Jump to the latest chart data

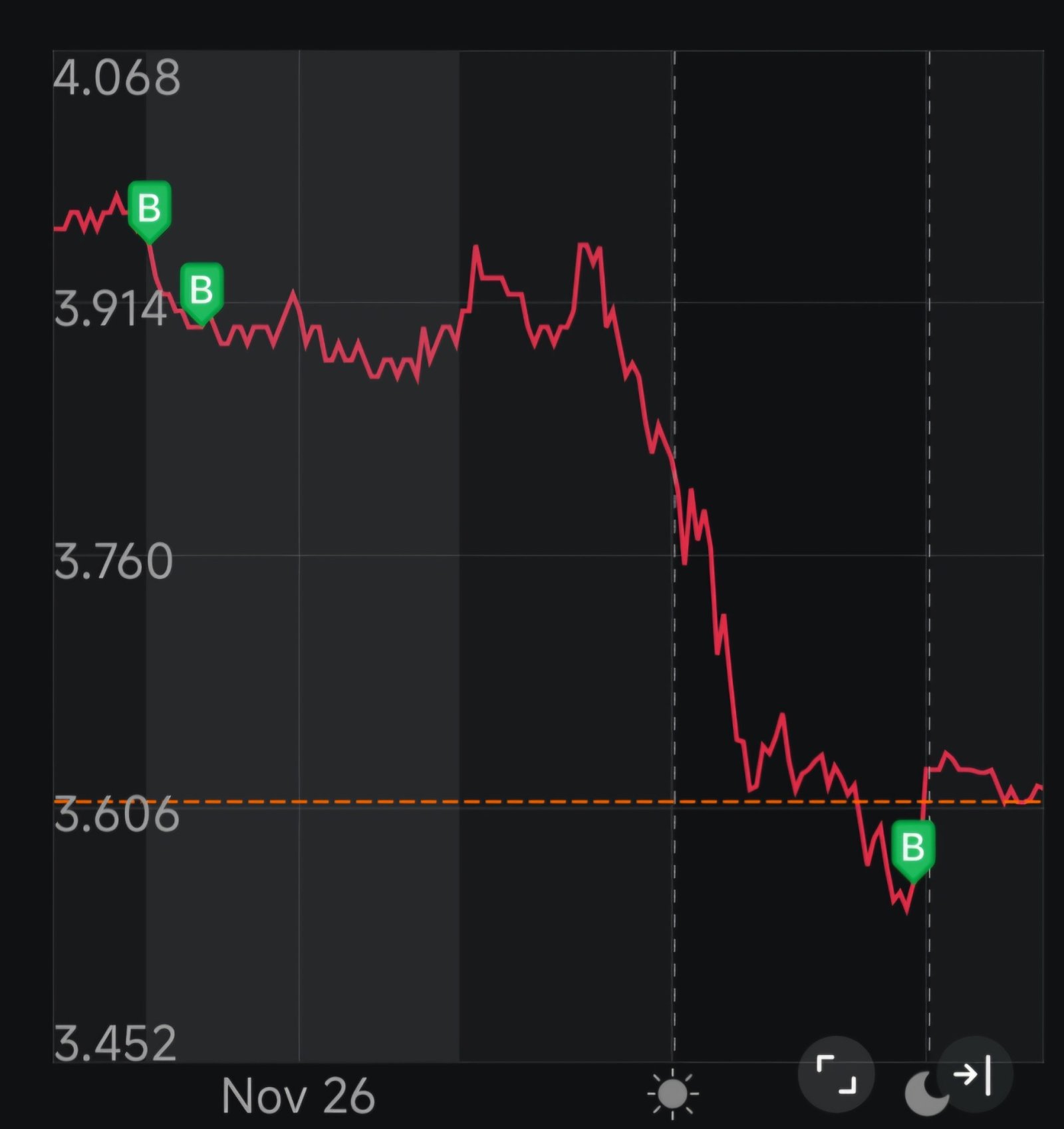974,1074
